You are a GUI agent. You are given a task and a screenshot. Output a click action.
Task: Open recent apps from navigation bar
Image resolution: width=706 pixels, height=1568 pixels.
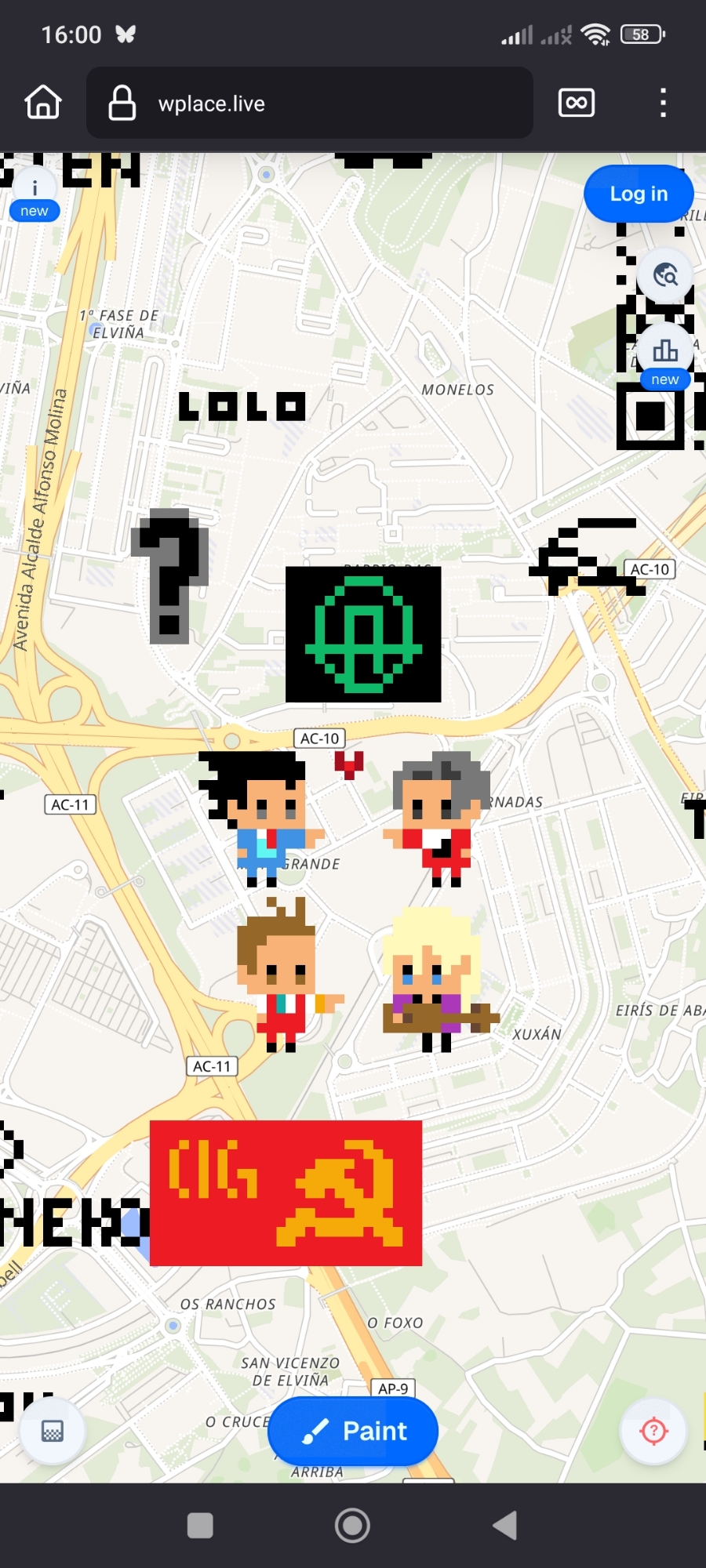point(200,1525)
